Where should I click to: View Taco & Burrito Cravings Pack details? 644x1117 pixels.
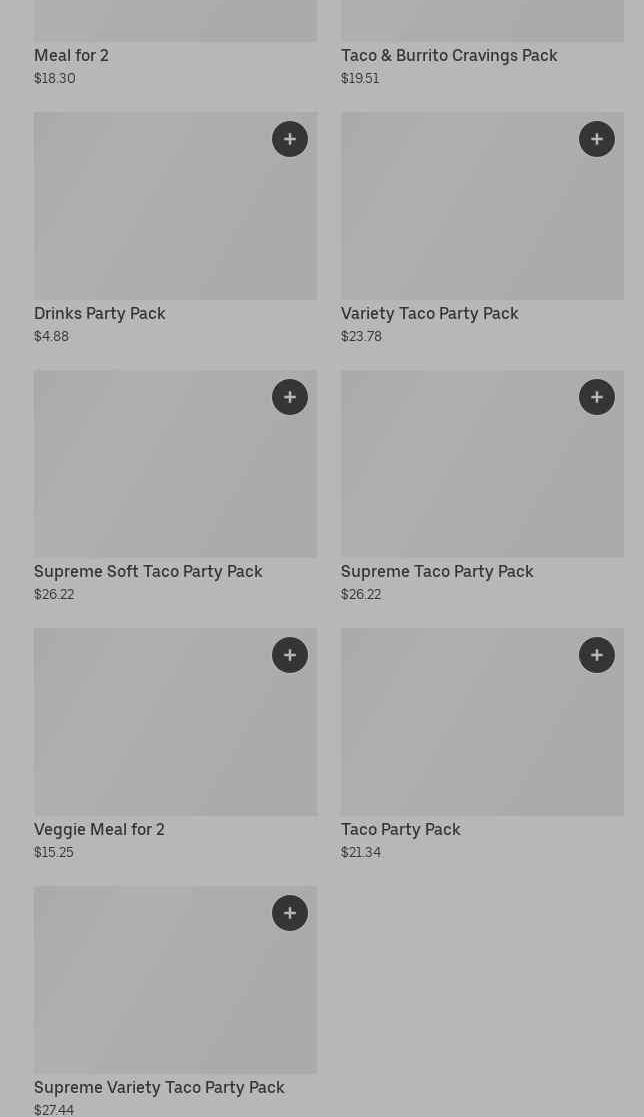(482, 43)
